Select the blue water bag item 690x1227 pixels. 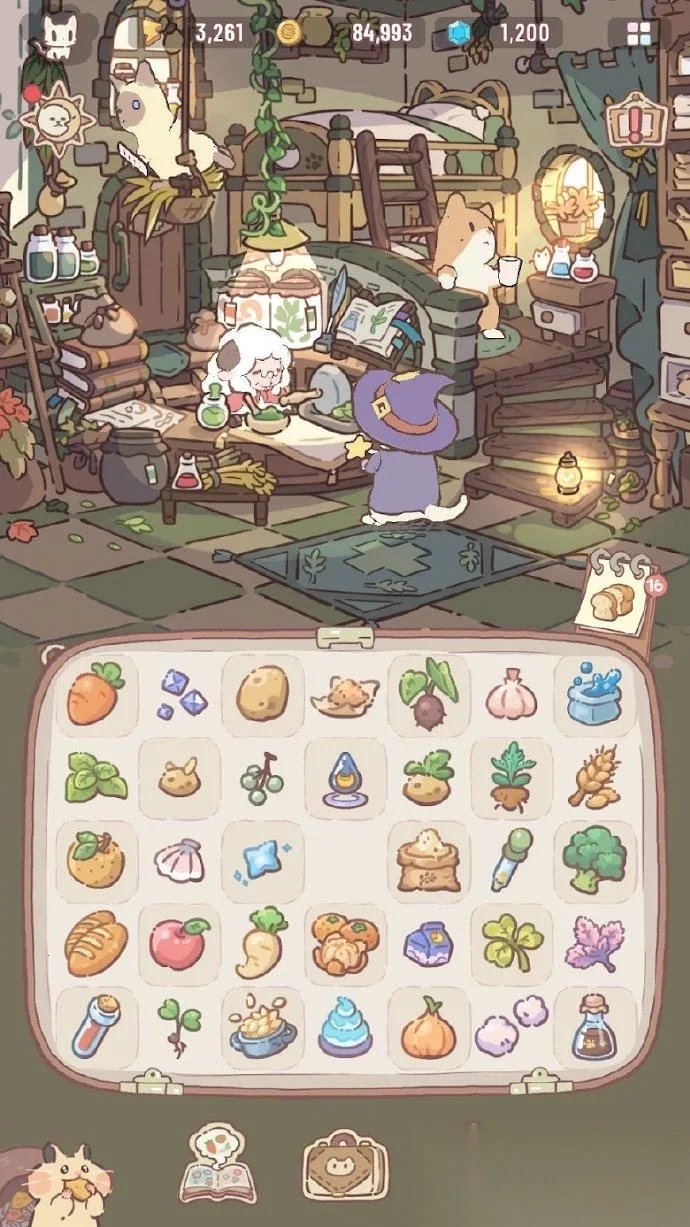click(594, 693)
